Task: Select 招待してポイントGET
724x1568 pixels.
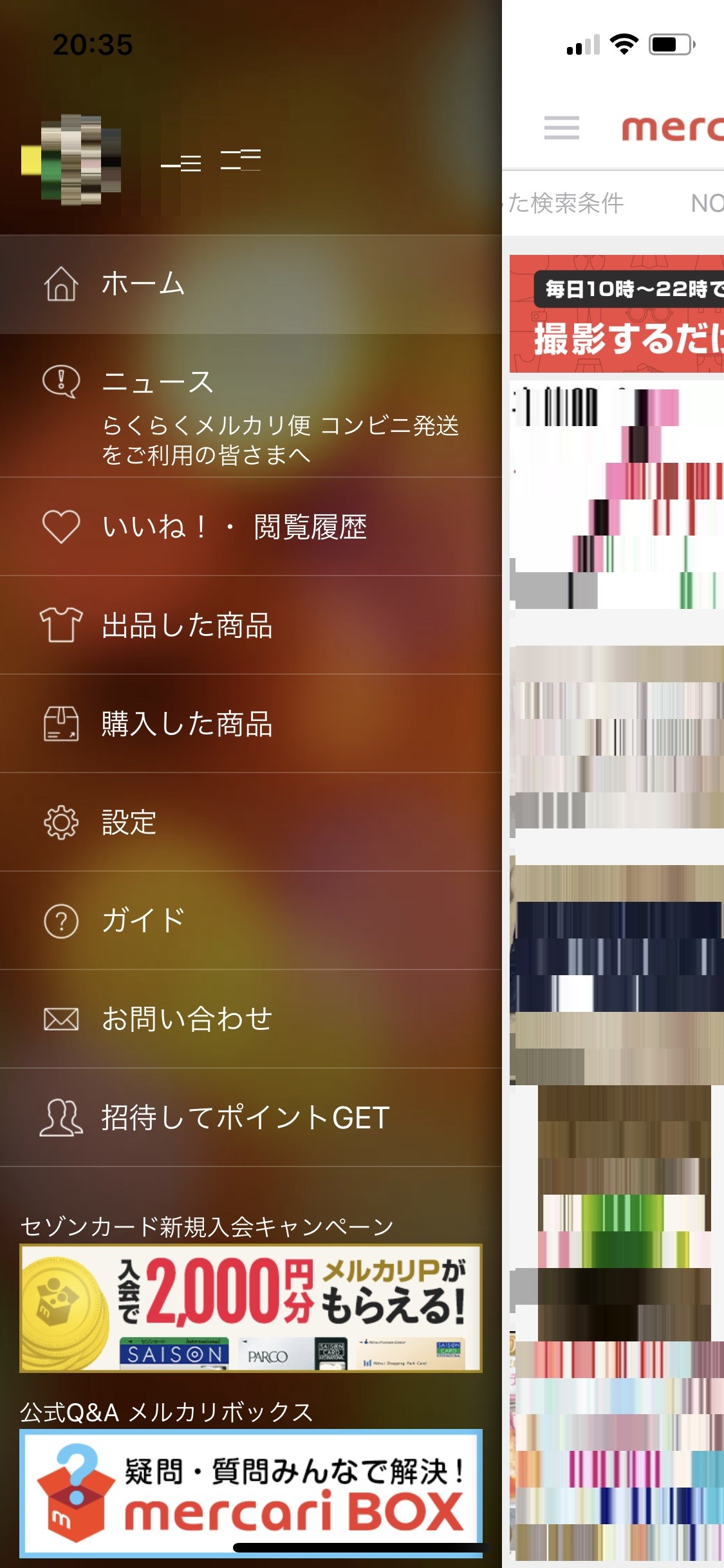Action: tap(251, 1117)
